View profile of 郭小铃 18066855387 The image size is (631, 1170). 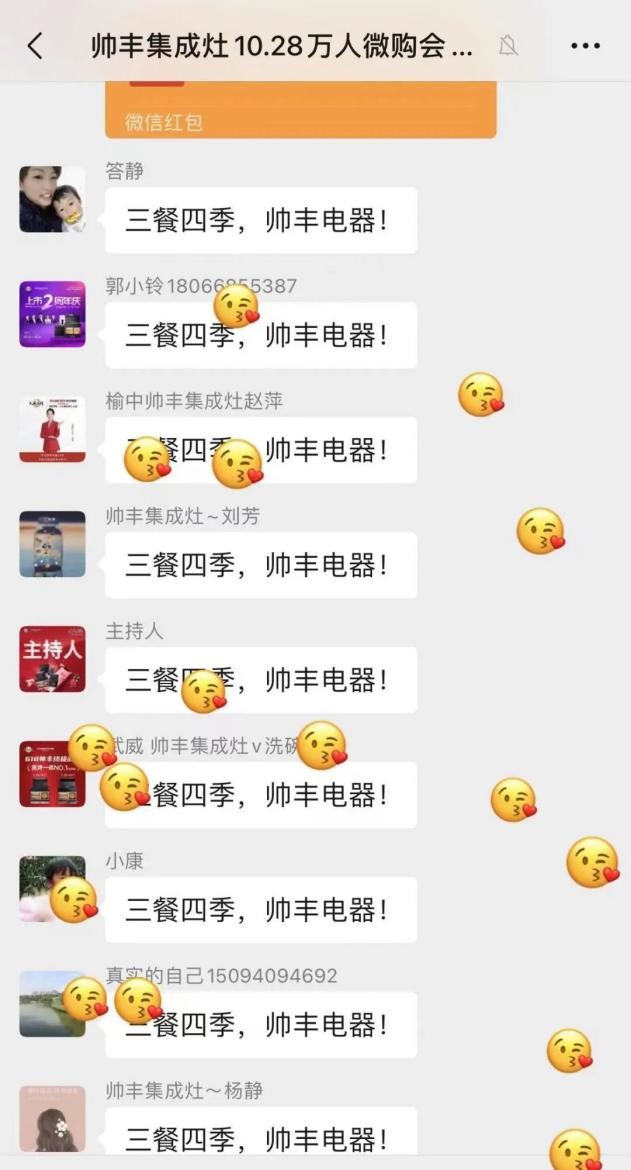[x=52, y=314]
